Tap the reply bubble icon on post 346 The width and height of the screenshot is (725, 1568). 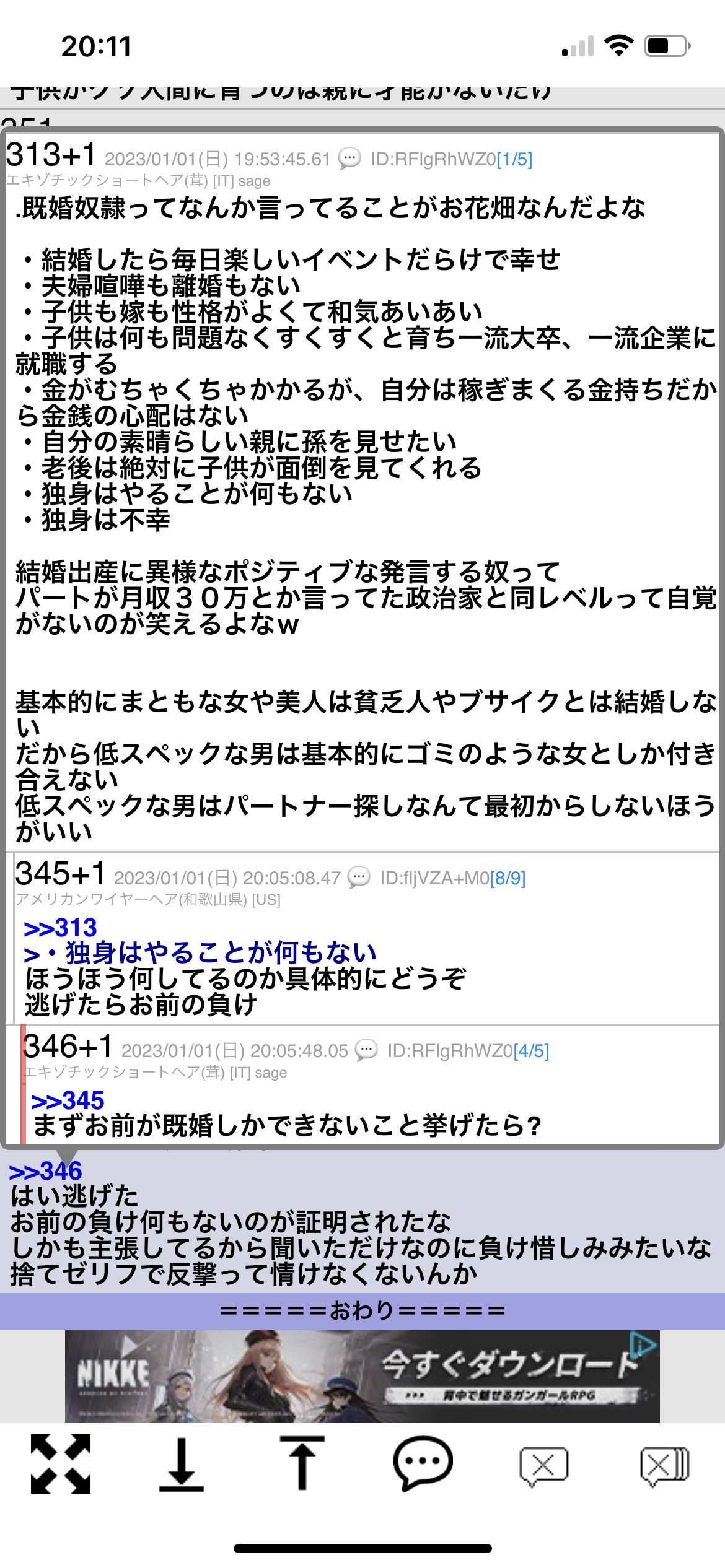coord(366,1050)
